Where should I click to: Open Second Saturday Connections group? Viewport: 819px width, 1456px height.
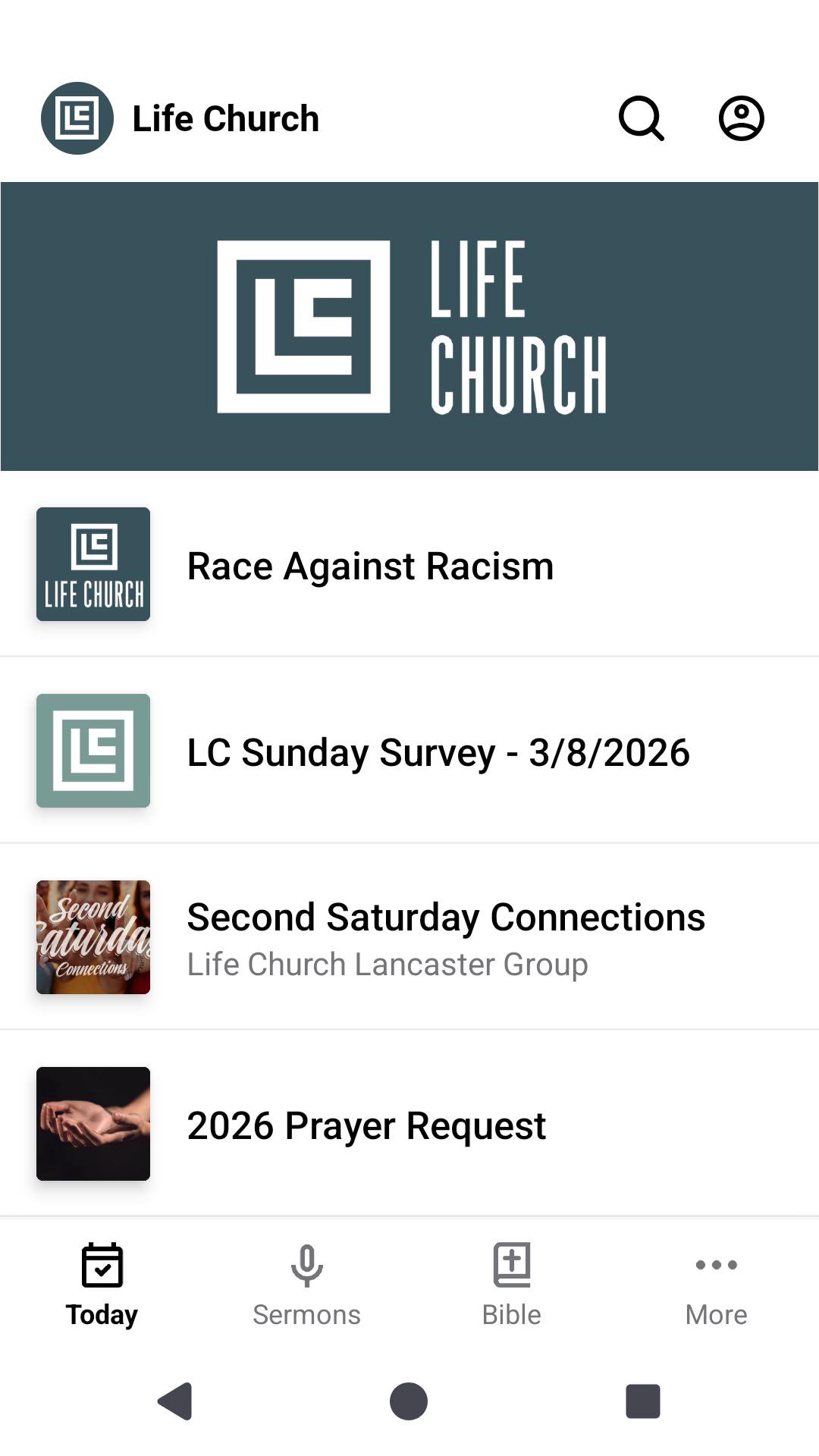(409, 937)
